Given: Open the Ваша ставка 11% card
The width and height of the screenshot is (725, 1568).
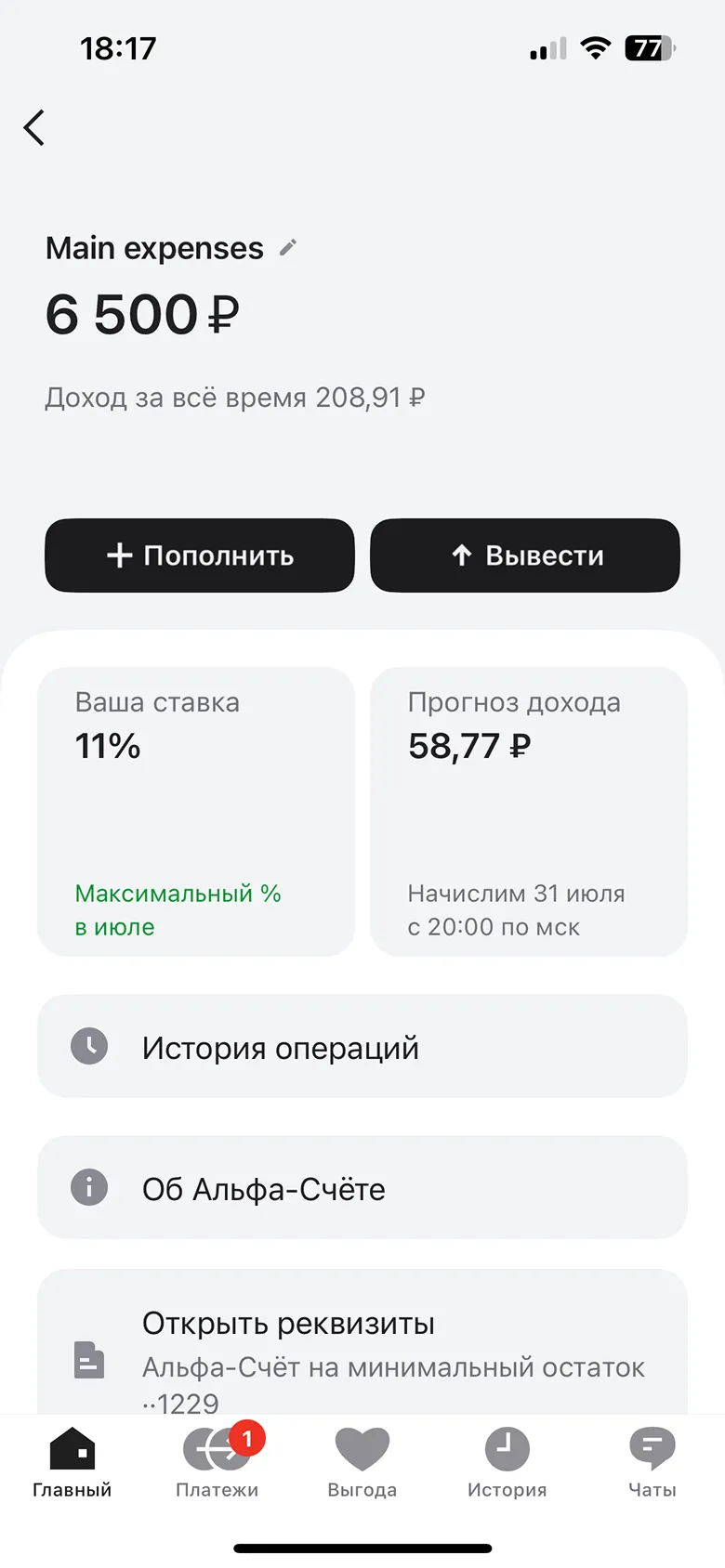Looking at the screenshot, I should tap(196, 811).
